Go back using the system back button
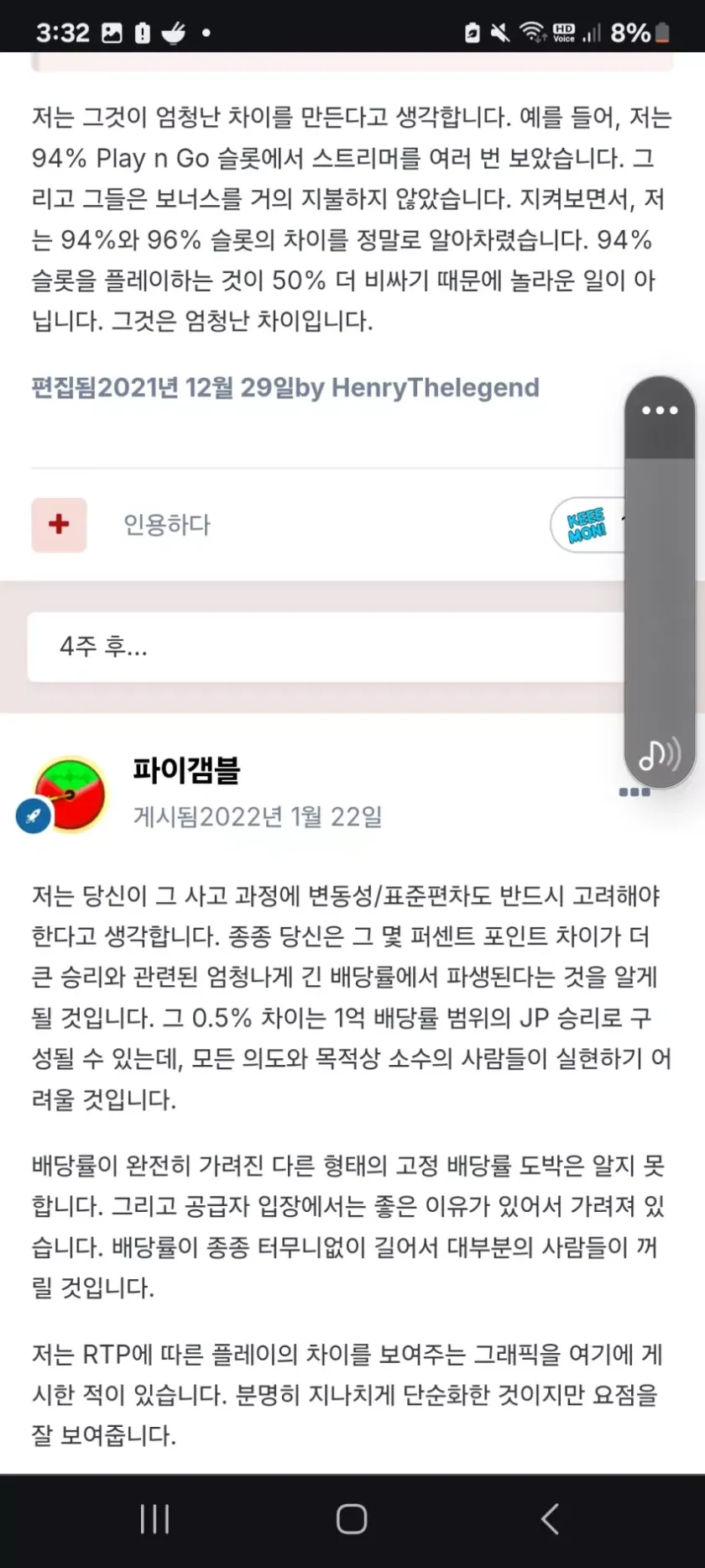Image resolution: width=705 pixels, height=1568 pixels. [550, 1518]
